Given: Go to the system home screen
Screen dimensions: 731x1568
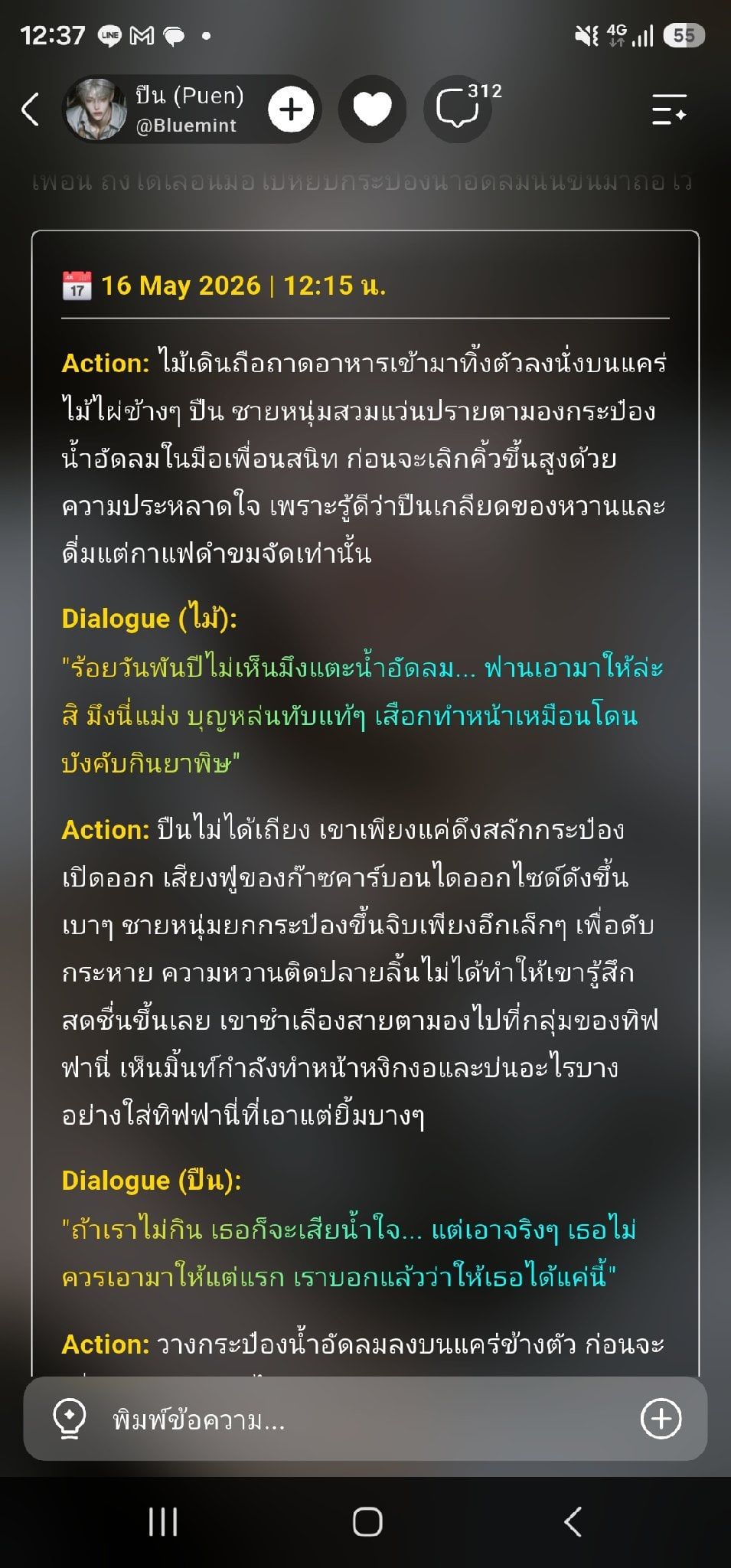Looking at the screenshot, I should [367, 1521].
